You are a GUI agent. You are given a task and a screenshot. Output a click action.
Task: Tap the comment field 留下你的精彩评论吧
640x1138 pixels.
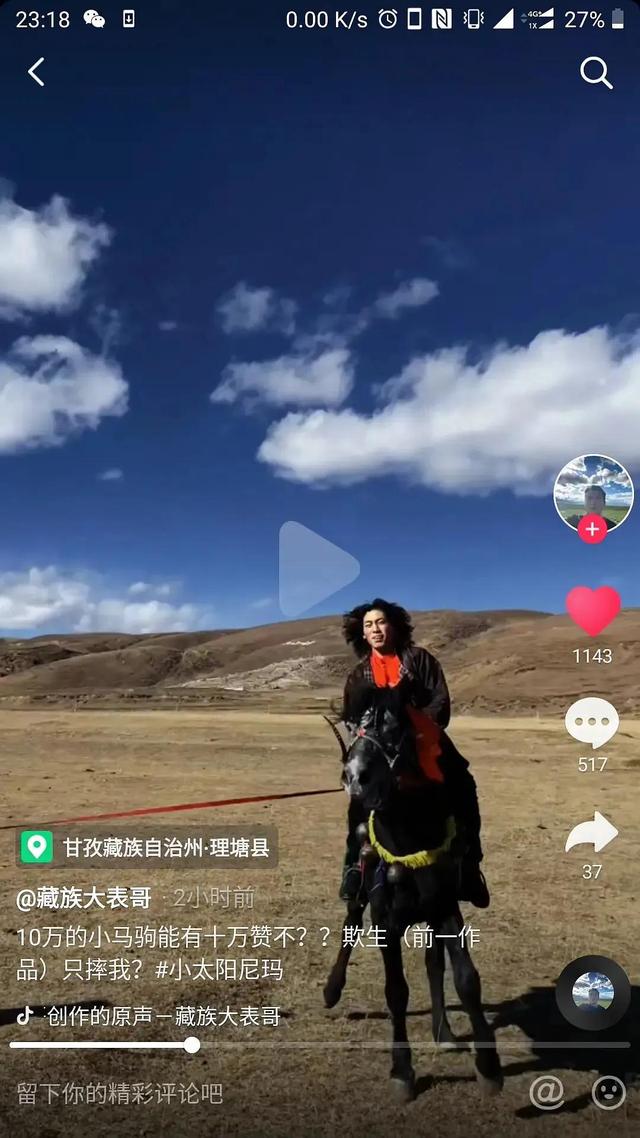click(x=120, y=1093)
